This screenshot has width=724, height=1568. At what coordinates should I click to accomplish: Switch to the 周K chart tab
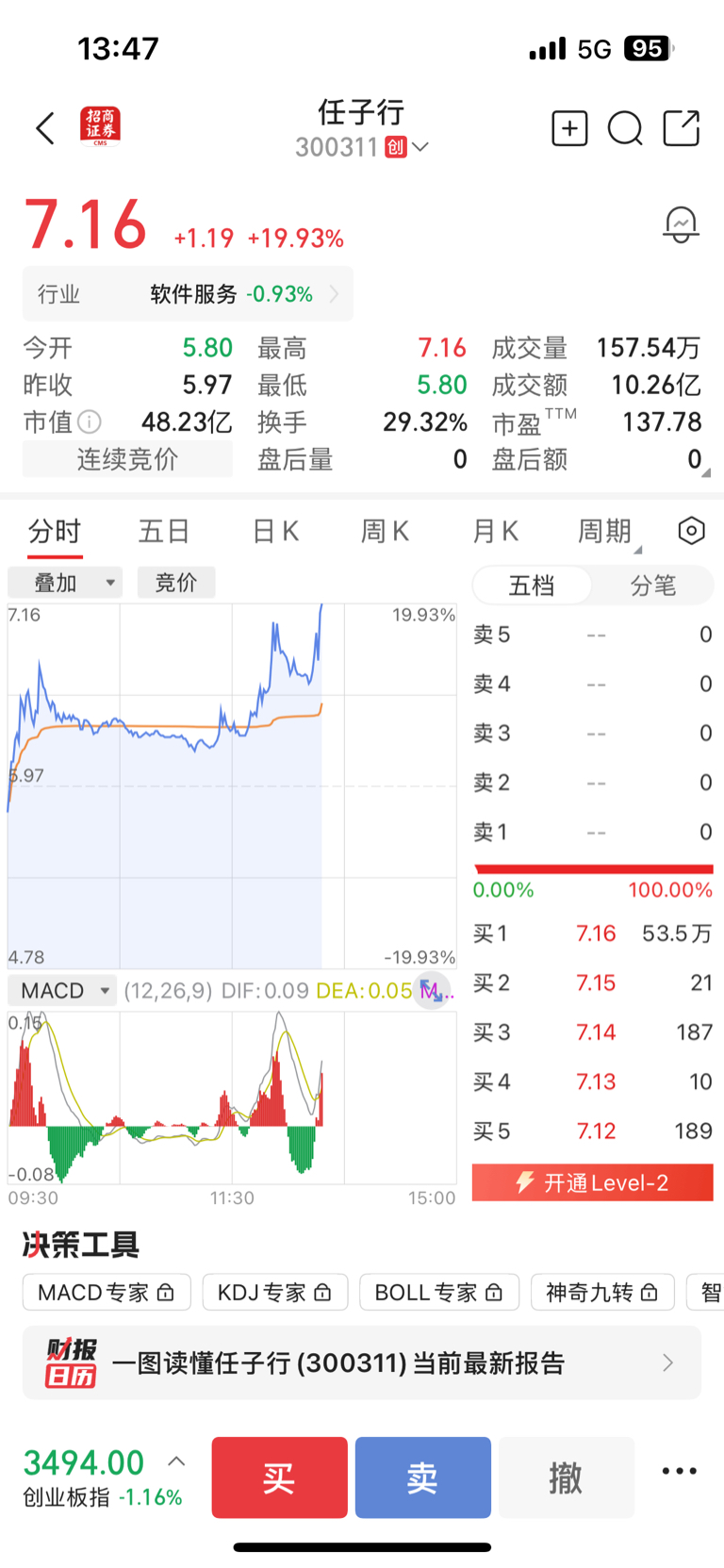[385, 532]
